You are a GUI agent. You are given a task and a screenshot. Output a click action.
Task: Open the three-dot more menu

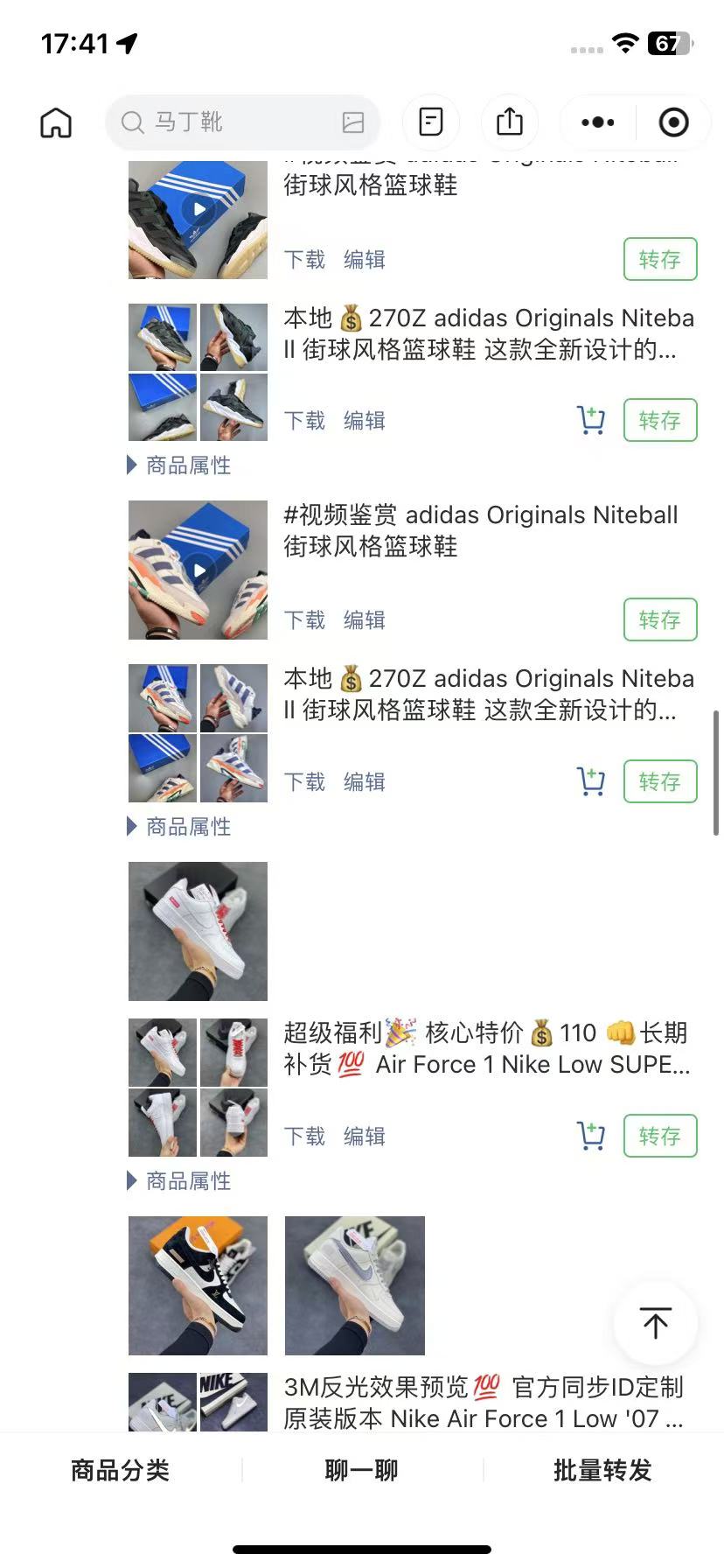(598, 122)
